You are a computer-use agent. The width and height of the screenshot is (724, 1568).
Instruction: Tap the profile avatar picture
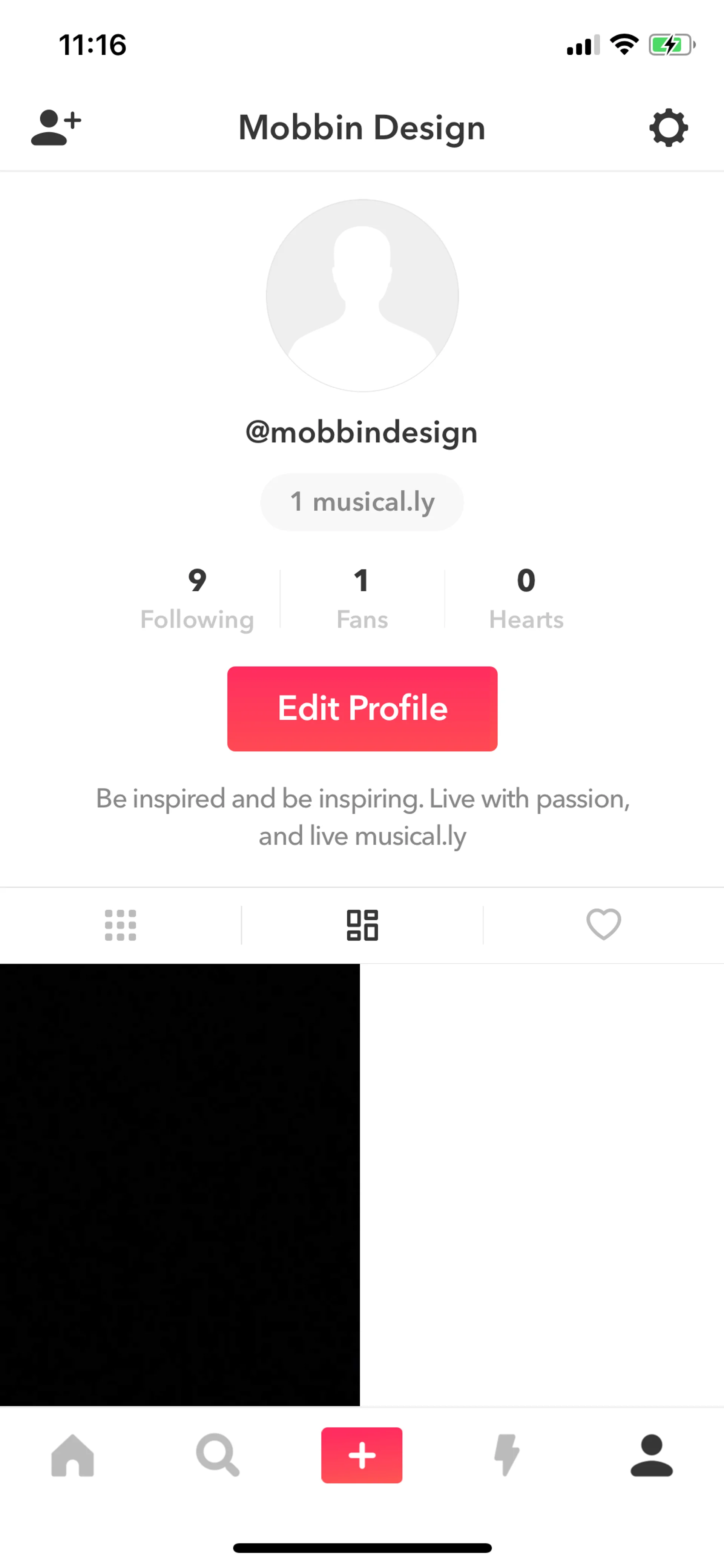coord(362,296)
